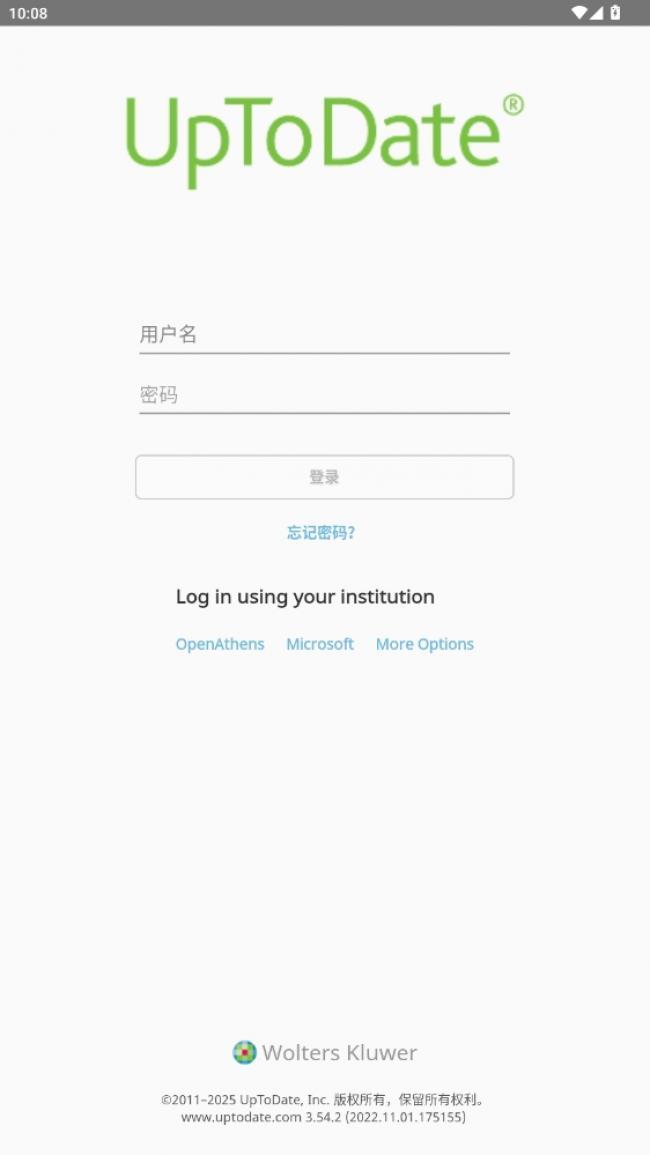The height and width of the screenshot is (1155, 650).
Task: Open the 忘记密码? forgot password link
Action: (x=321, y=533)
